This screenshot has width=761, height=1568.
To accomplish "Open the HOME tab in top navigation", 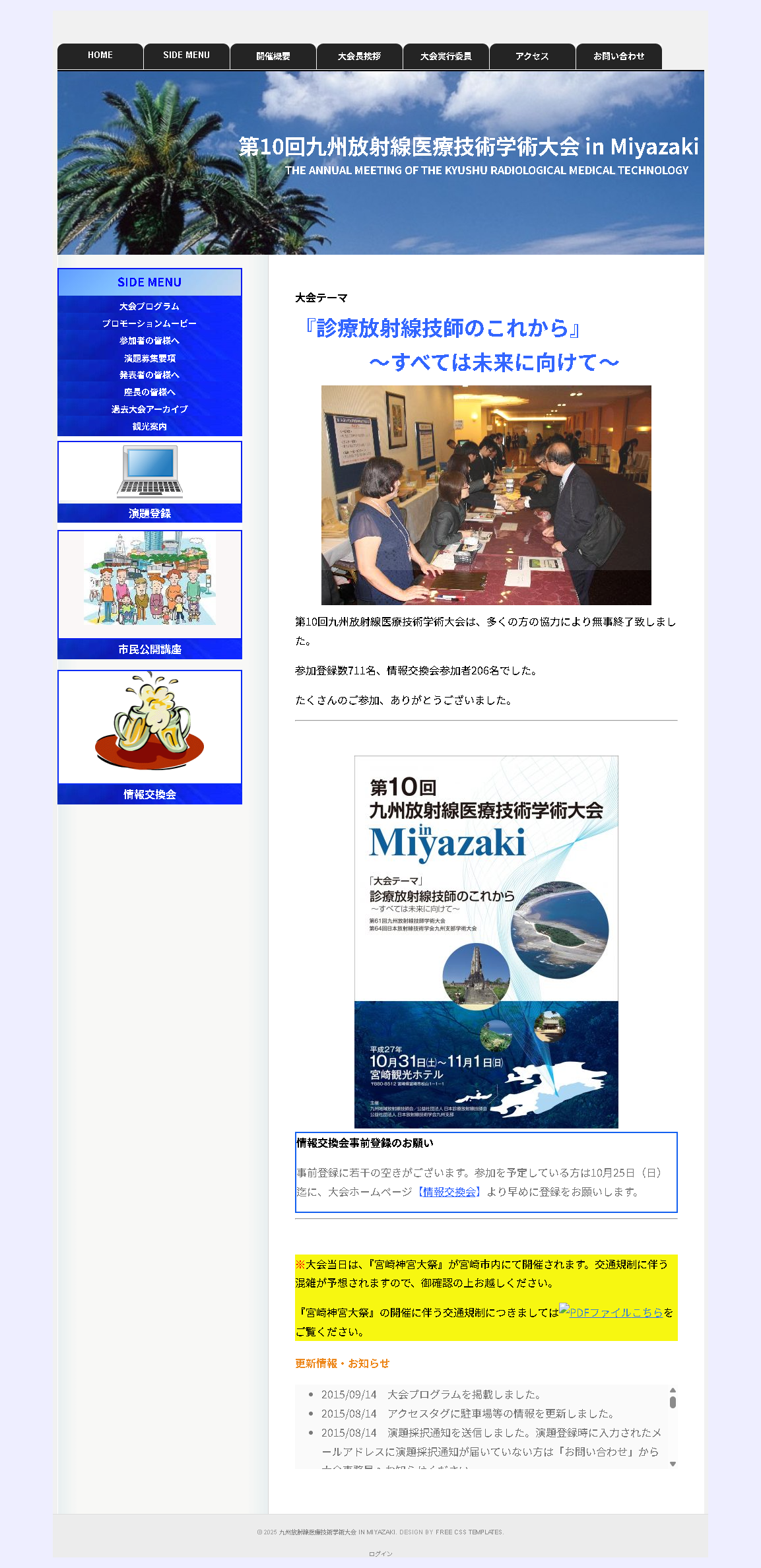I will tap(100, 55).
